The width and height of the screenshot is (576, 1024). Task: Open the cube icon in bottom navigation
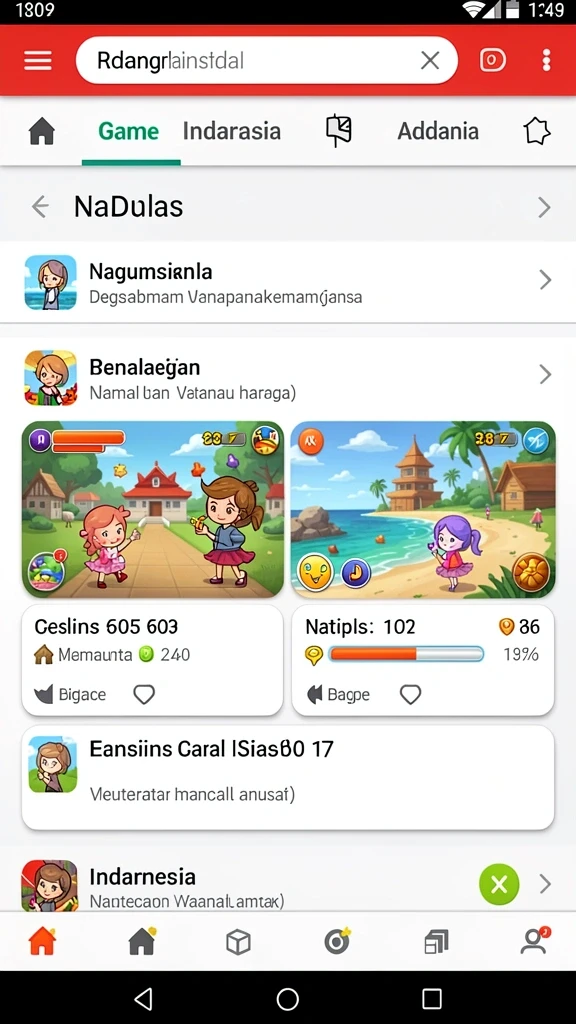point(238,942)
